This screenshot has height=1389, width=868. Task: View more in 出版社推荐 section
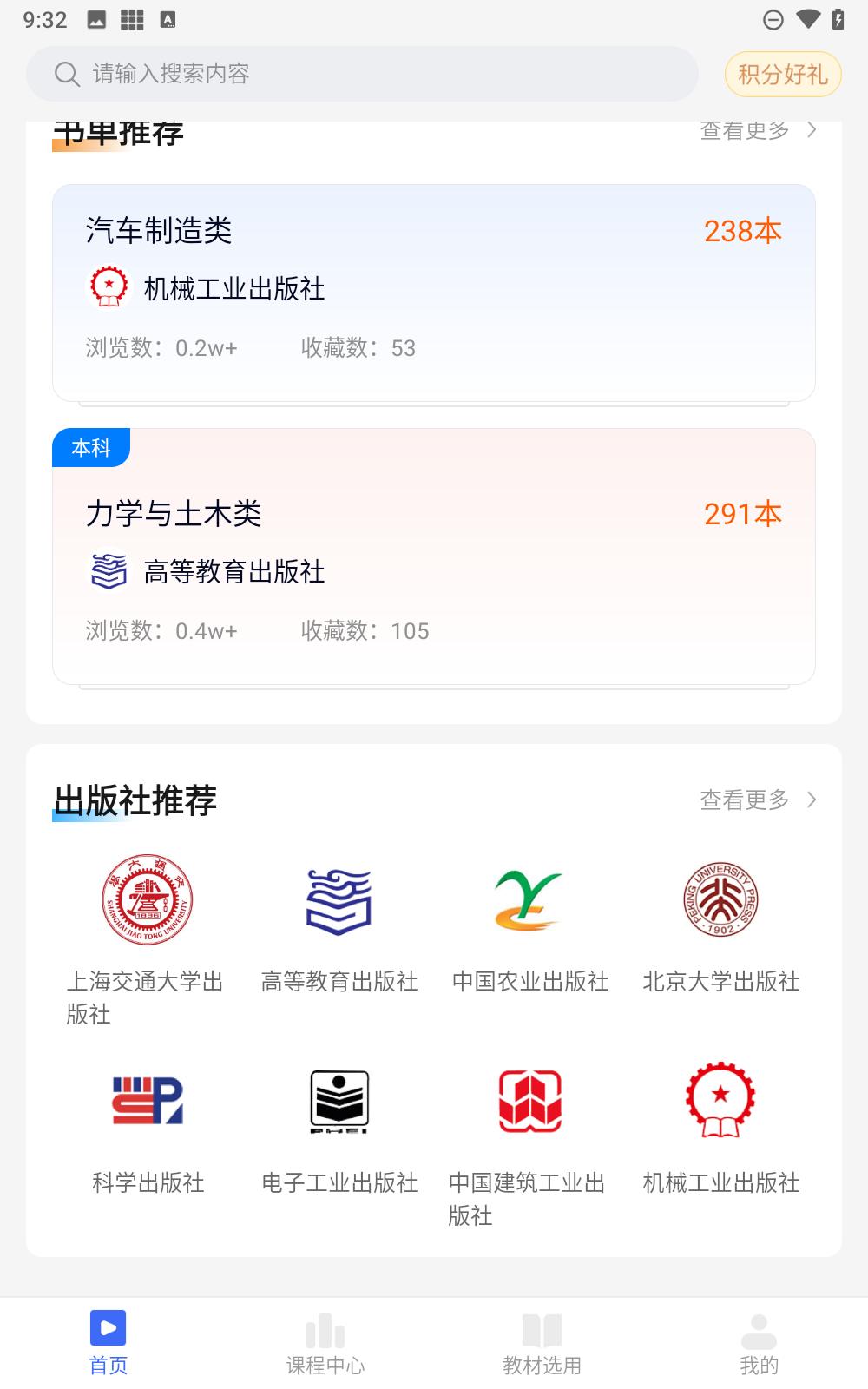[x=758, y=800]
